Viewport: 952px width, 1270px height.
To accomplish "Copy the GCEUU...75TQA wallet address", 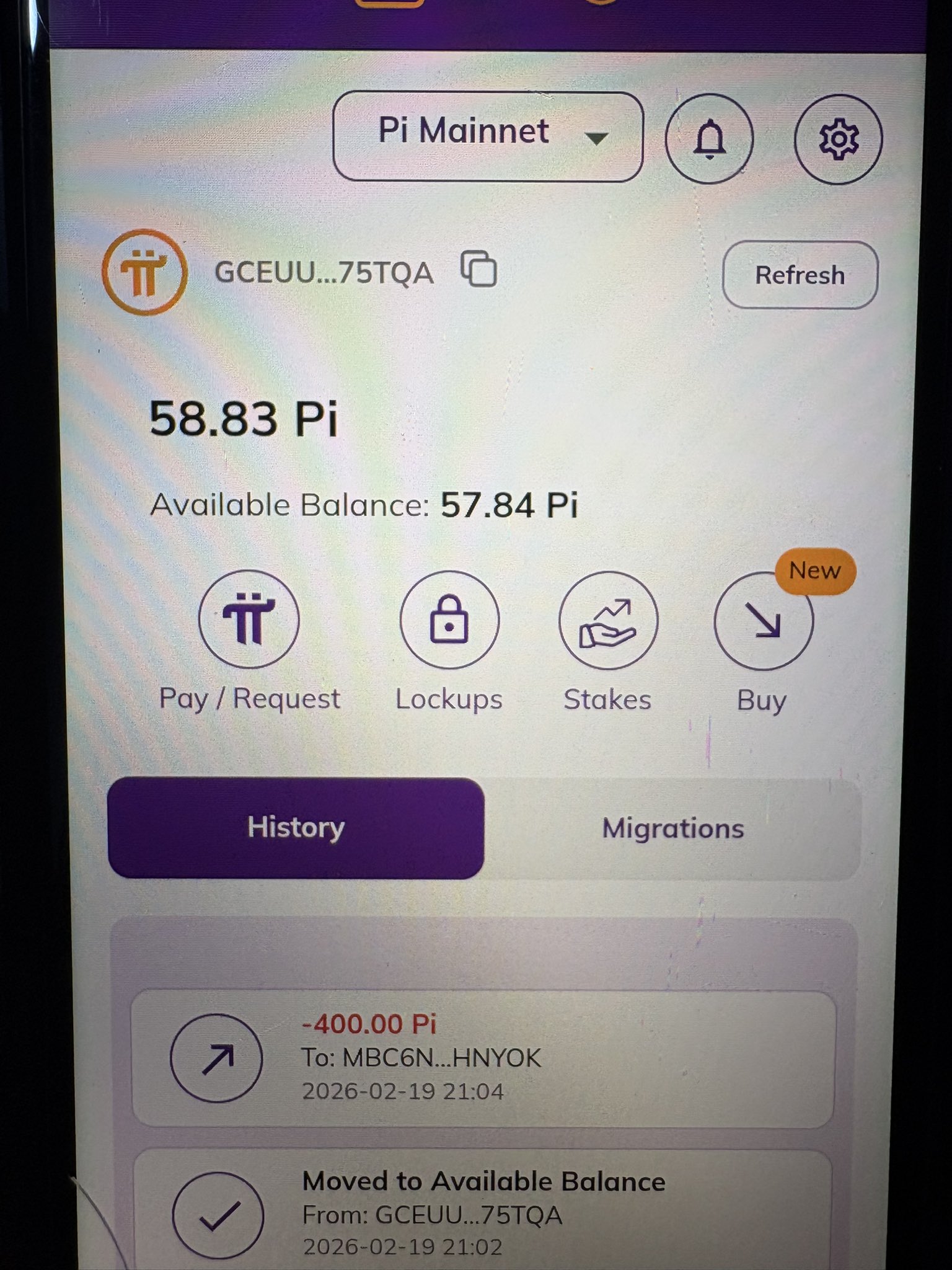I will click(x=478, y=269).
